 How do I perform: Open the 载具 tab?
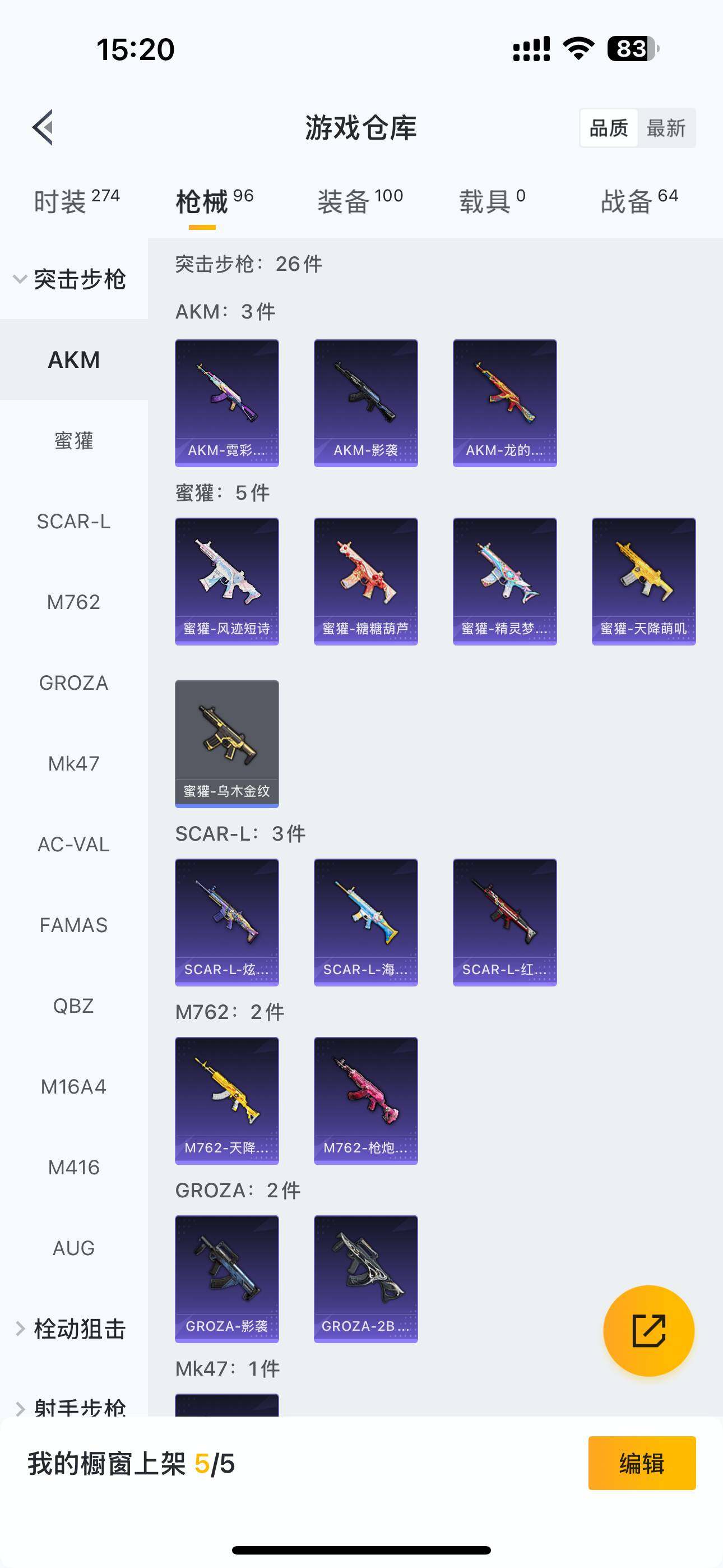492,201
